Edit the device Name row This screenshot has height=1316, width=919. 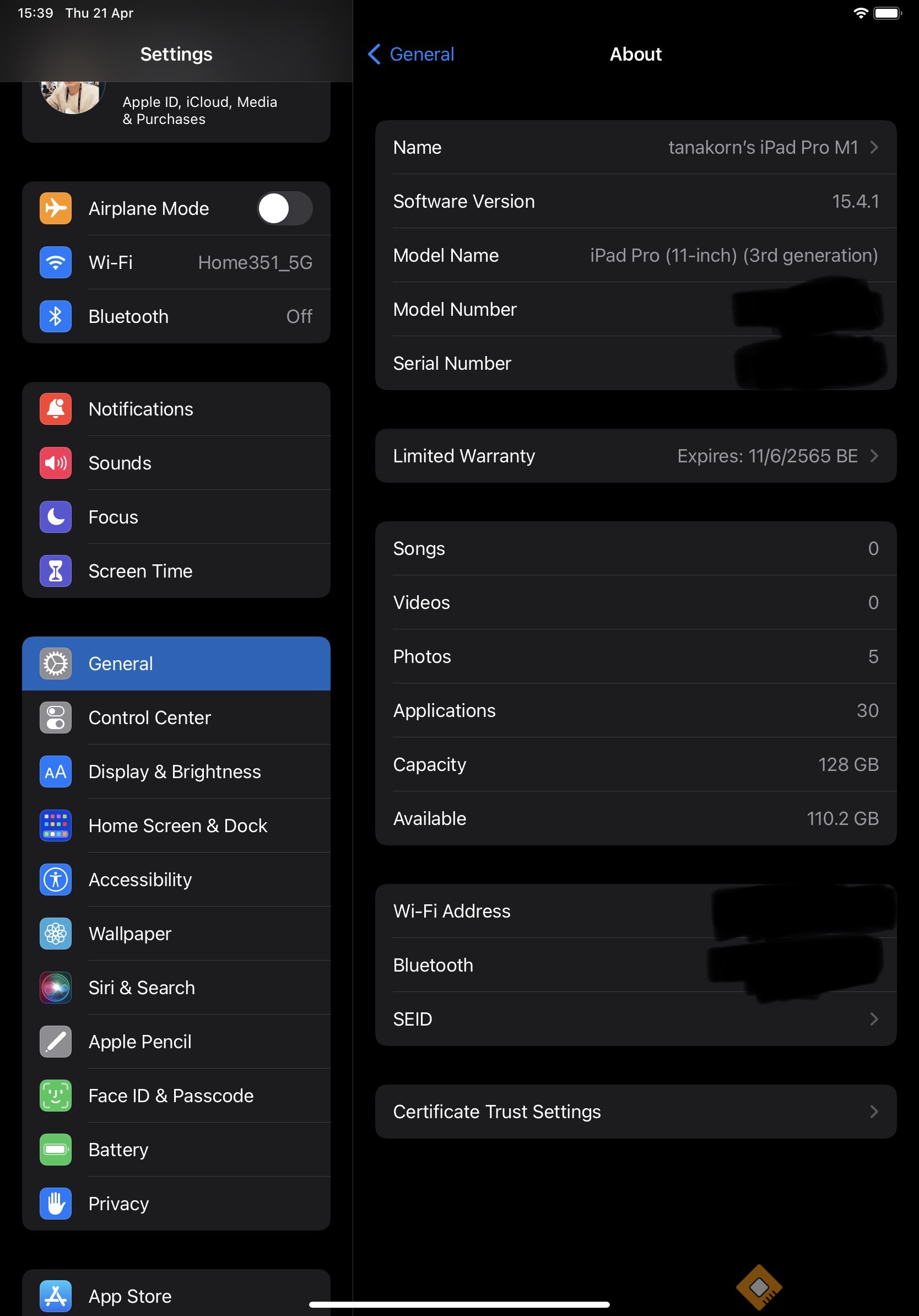(635, 147)
